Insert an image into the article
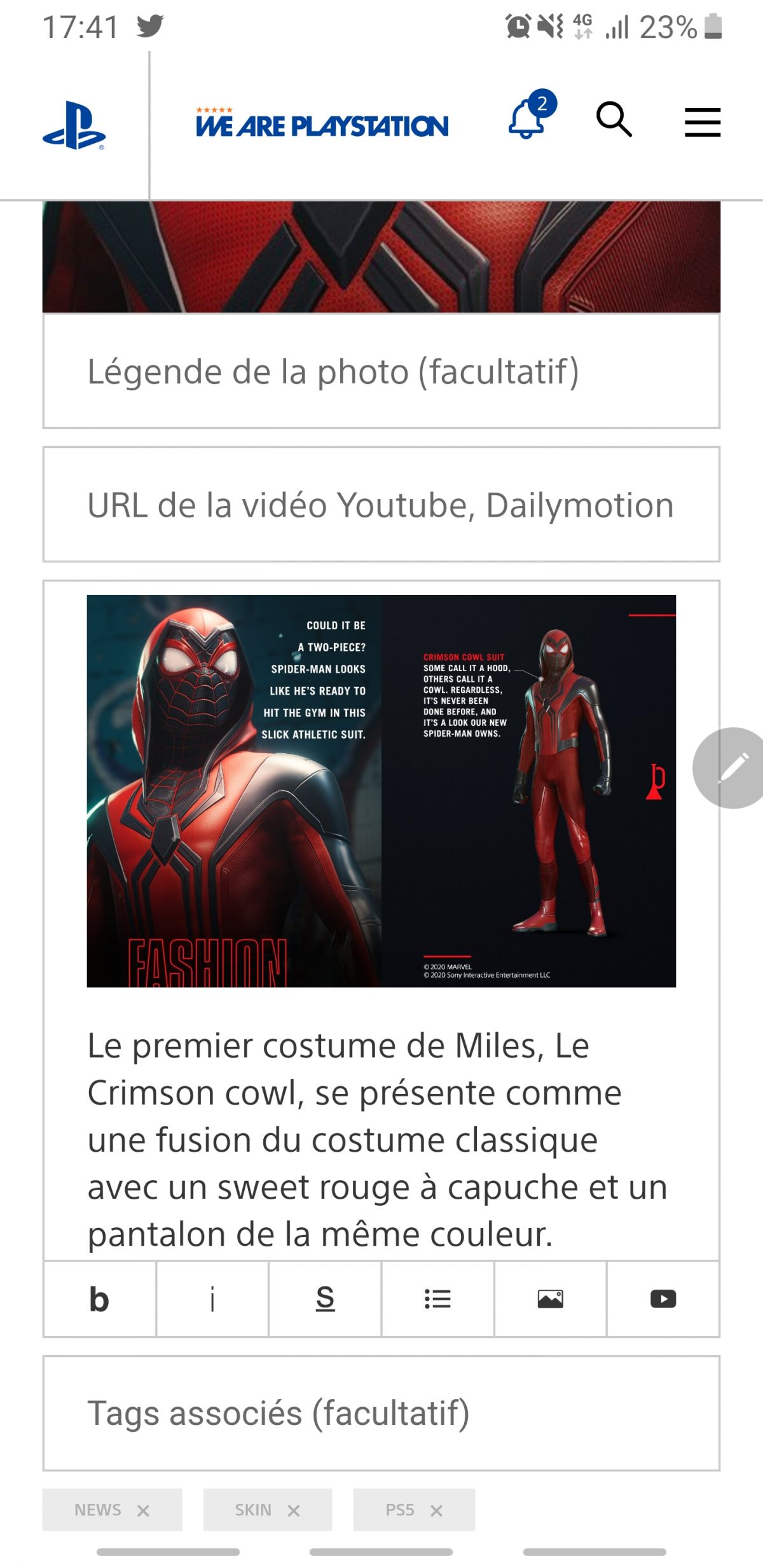 click(550, 1299)
